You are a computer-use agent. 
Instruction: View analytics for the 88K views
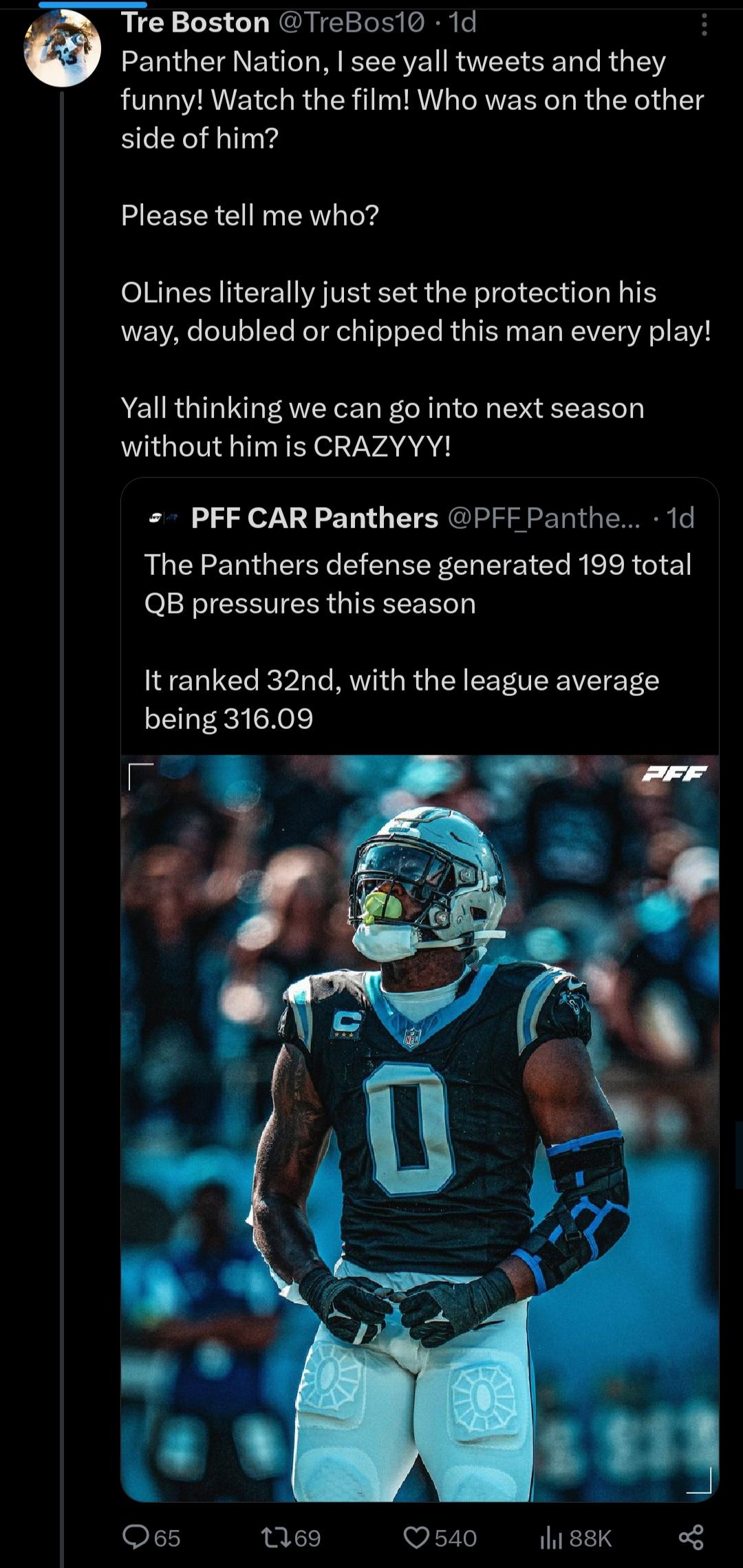pos(576,1537)
